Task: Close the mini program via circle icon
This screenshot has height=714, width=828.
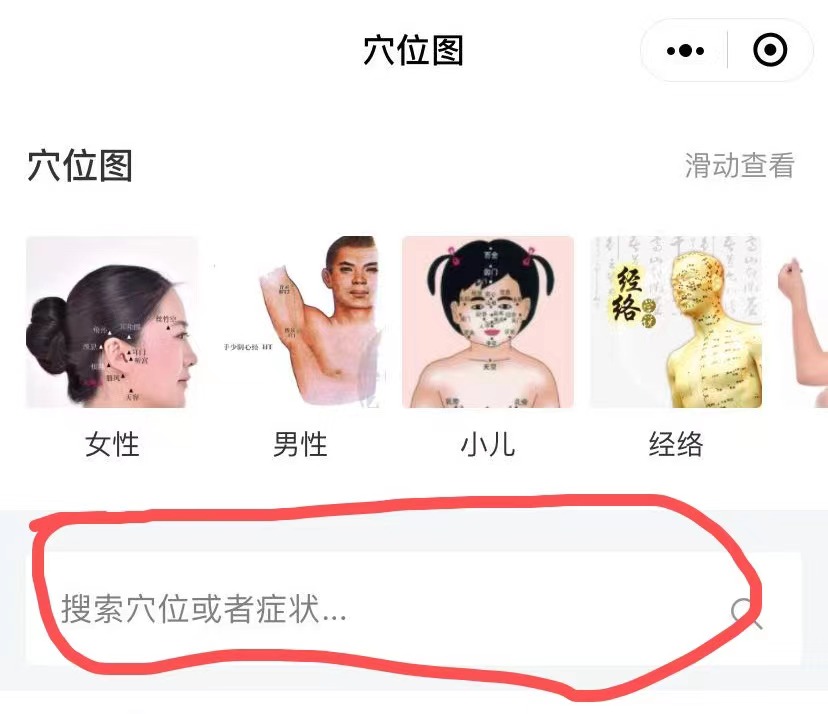Action: point(769,51)
